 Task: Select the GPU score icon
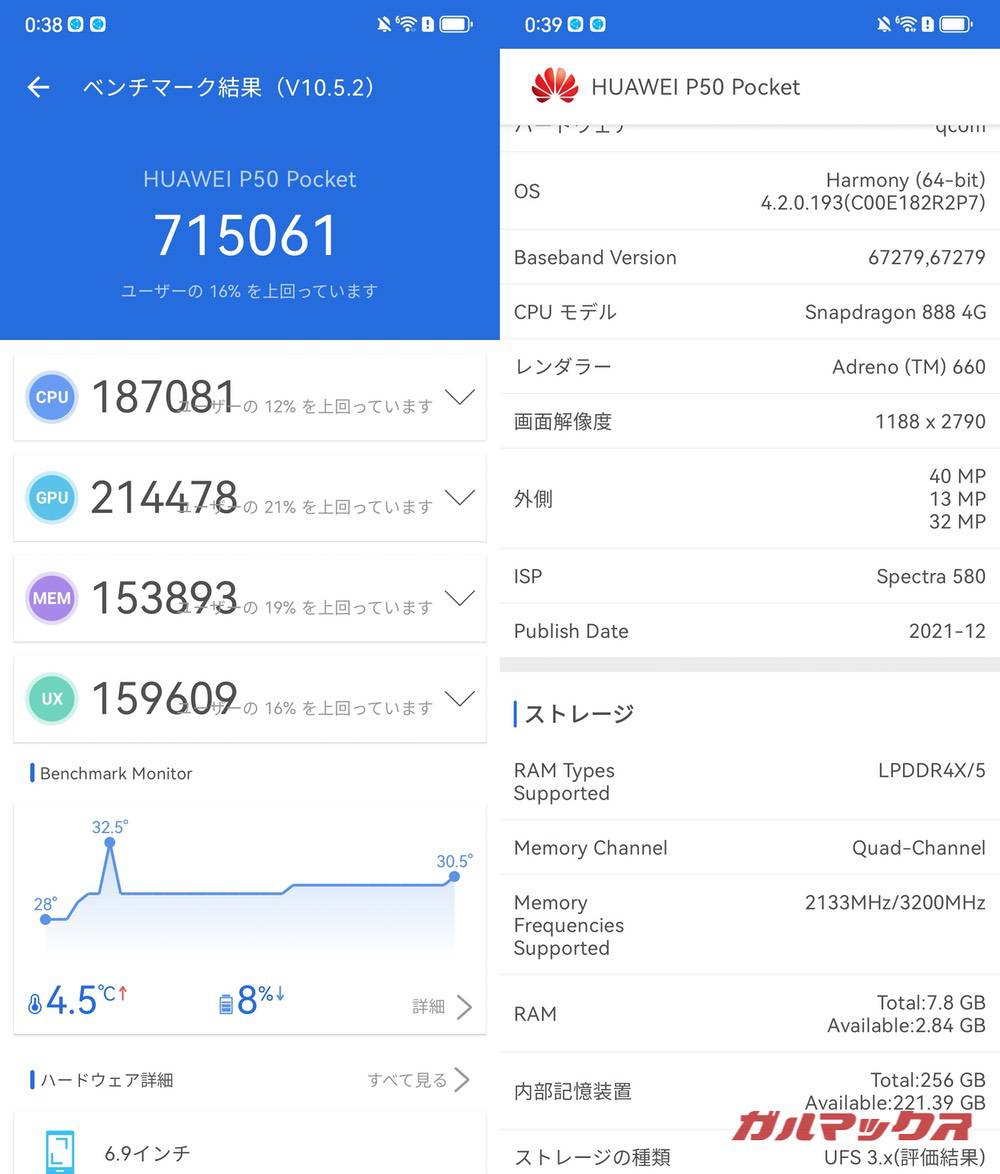pos(51,497)
